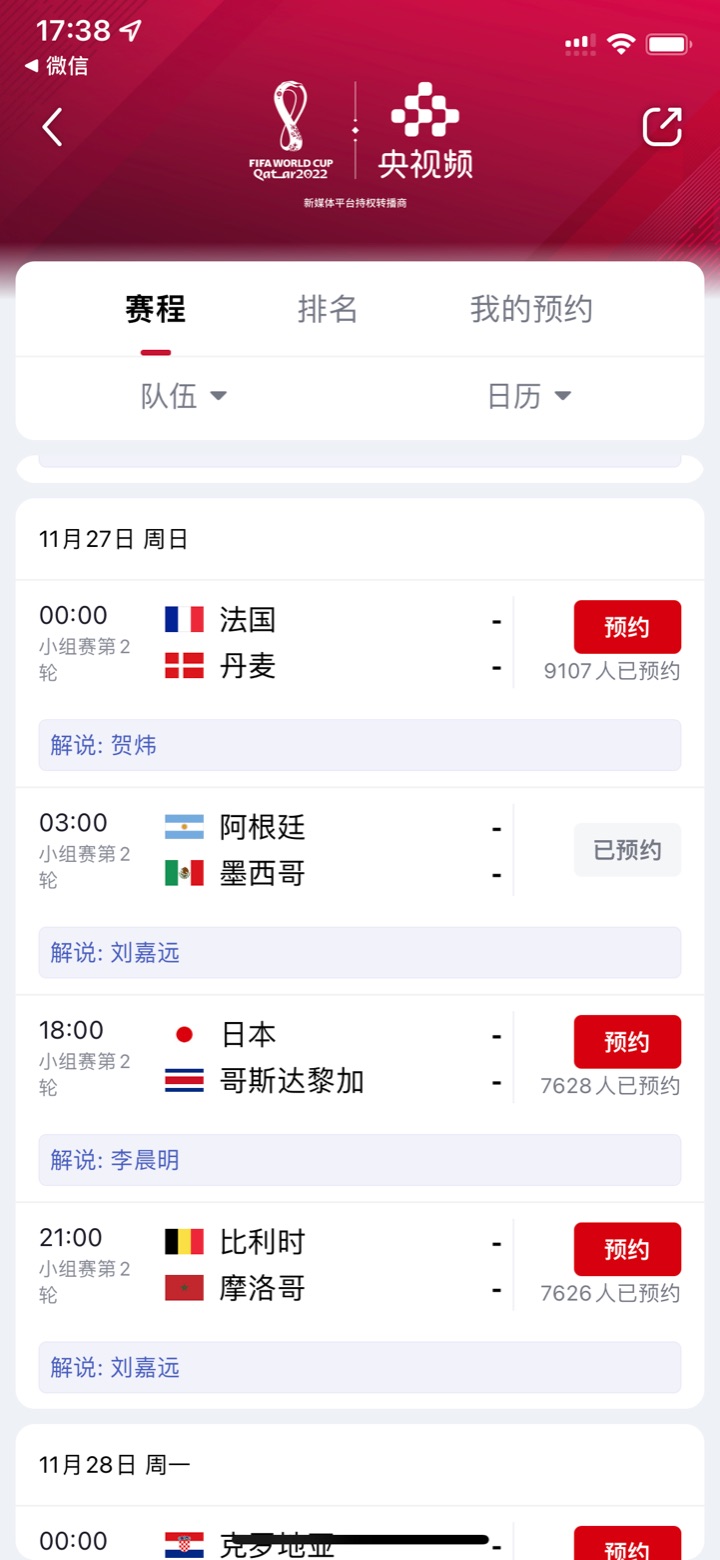Reserve the 法国 vs 丹麦 match

627,627
